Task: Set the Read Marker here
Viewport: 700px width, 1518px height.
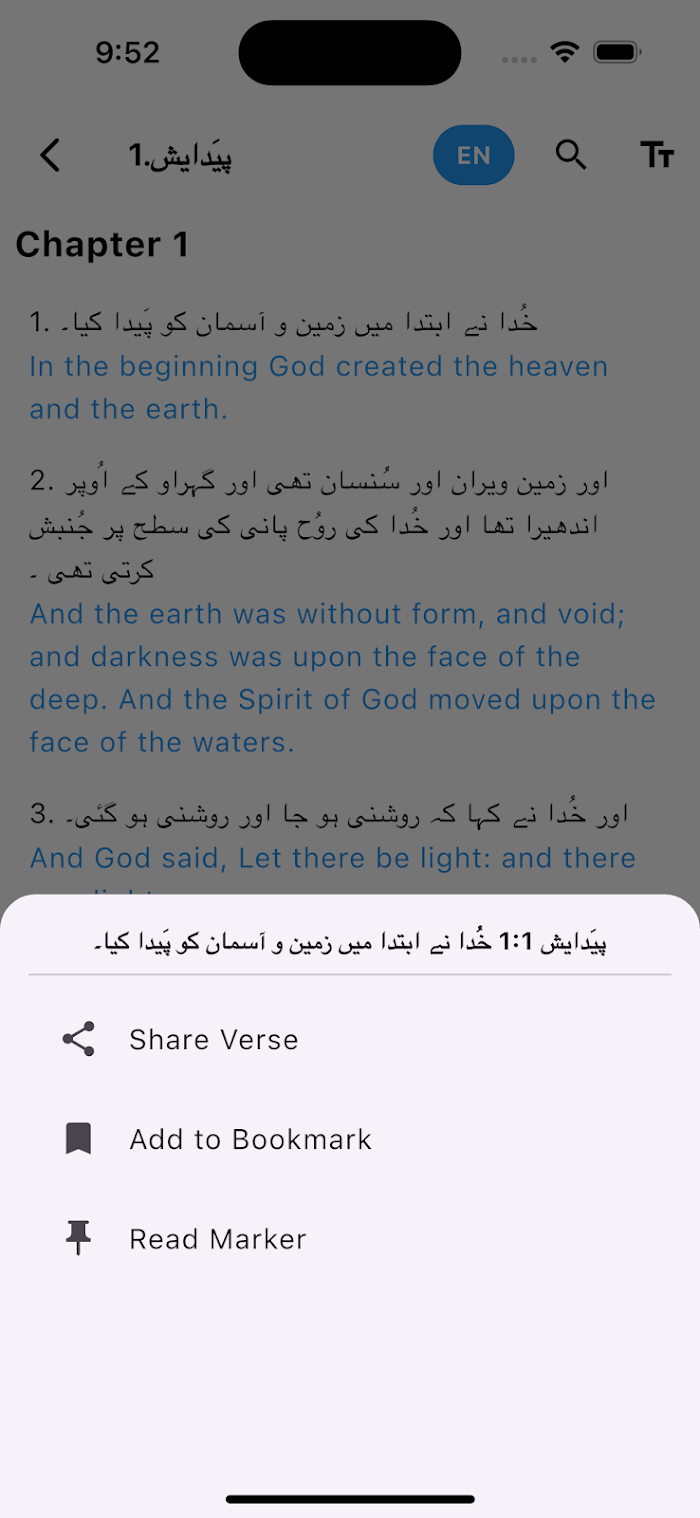Action: click(x=350, y=1240)
